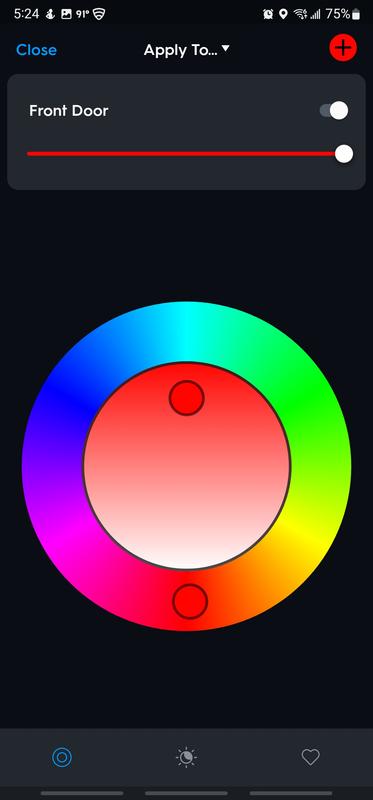Tap the saturation handle in inner circle
Screen dimensions: 373x800
coord(187,398)
